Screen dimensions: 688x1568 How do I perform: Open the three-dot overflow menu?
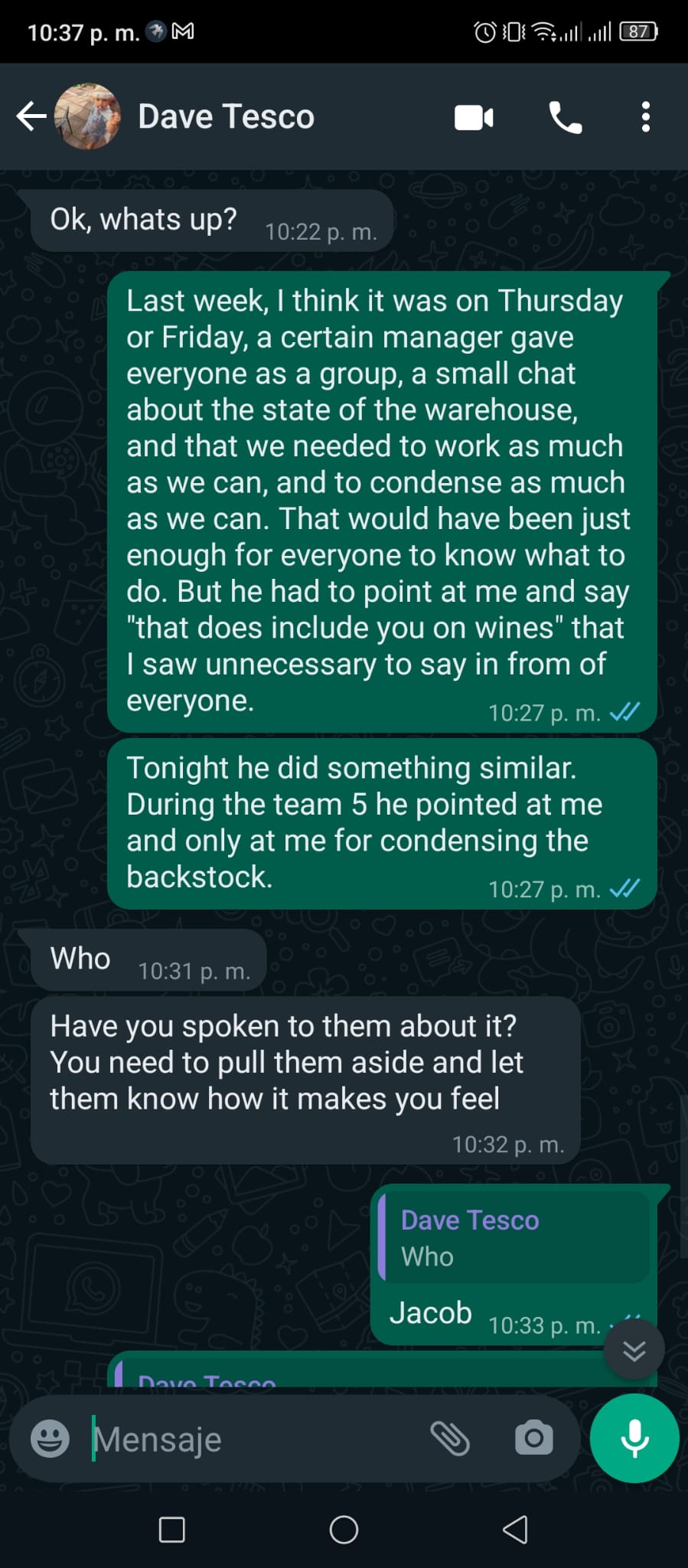(x=646, y=117)
